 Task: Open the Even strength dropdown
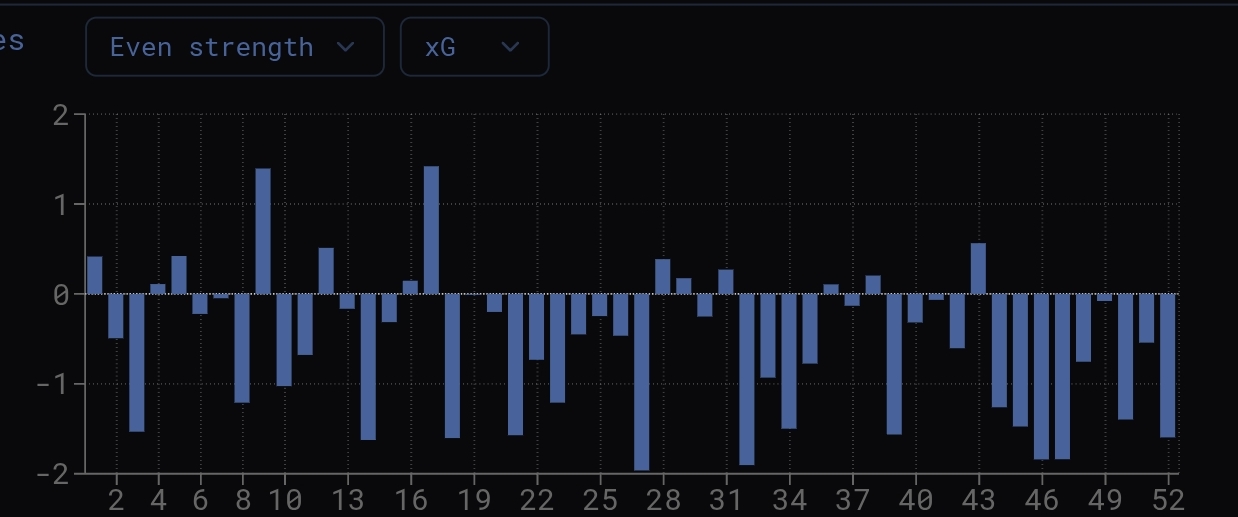(234, 47)
